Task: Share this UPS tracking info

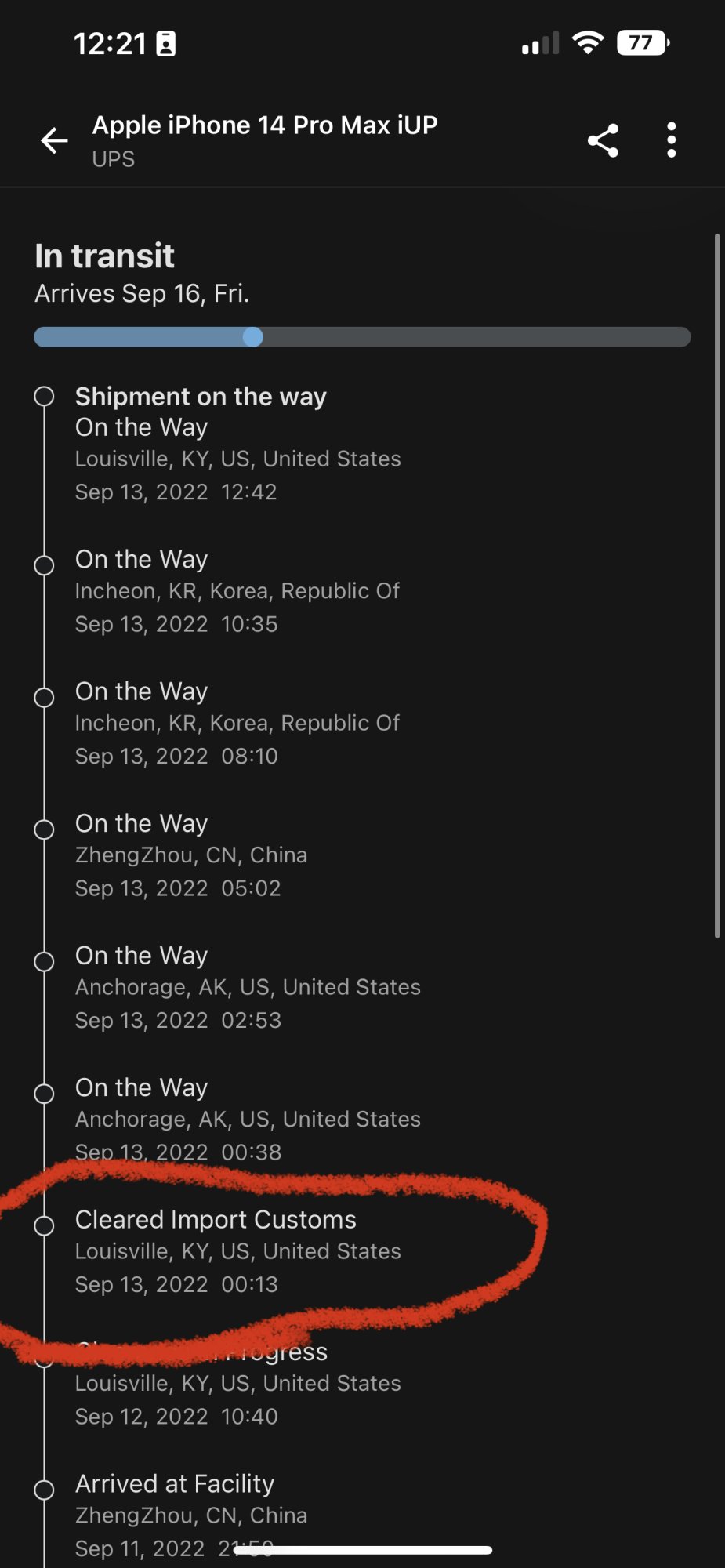Action: coord(603,141)
